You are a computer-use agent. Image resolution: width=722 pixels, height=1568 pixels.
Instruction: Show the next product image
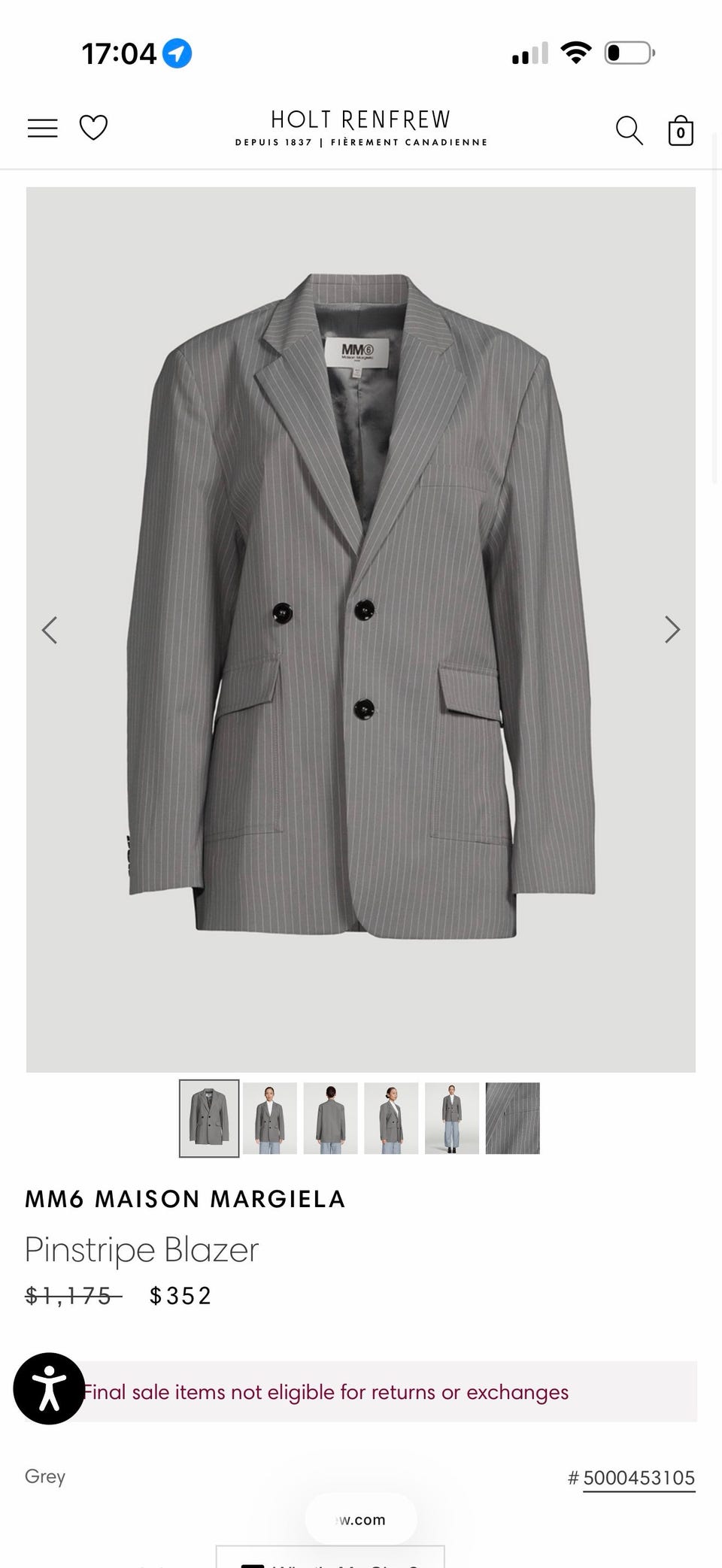click(672, 630)
